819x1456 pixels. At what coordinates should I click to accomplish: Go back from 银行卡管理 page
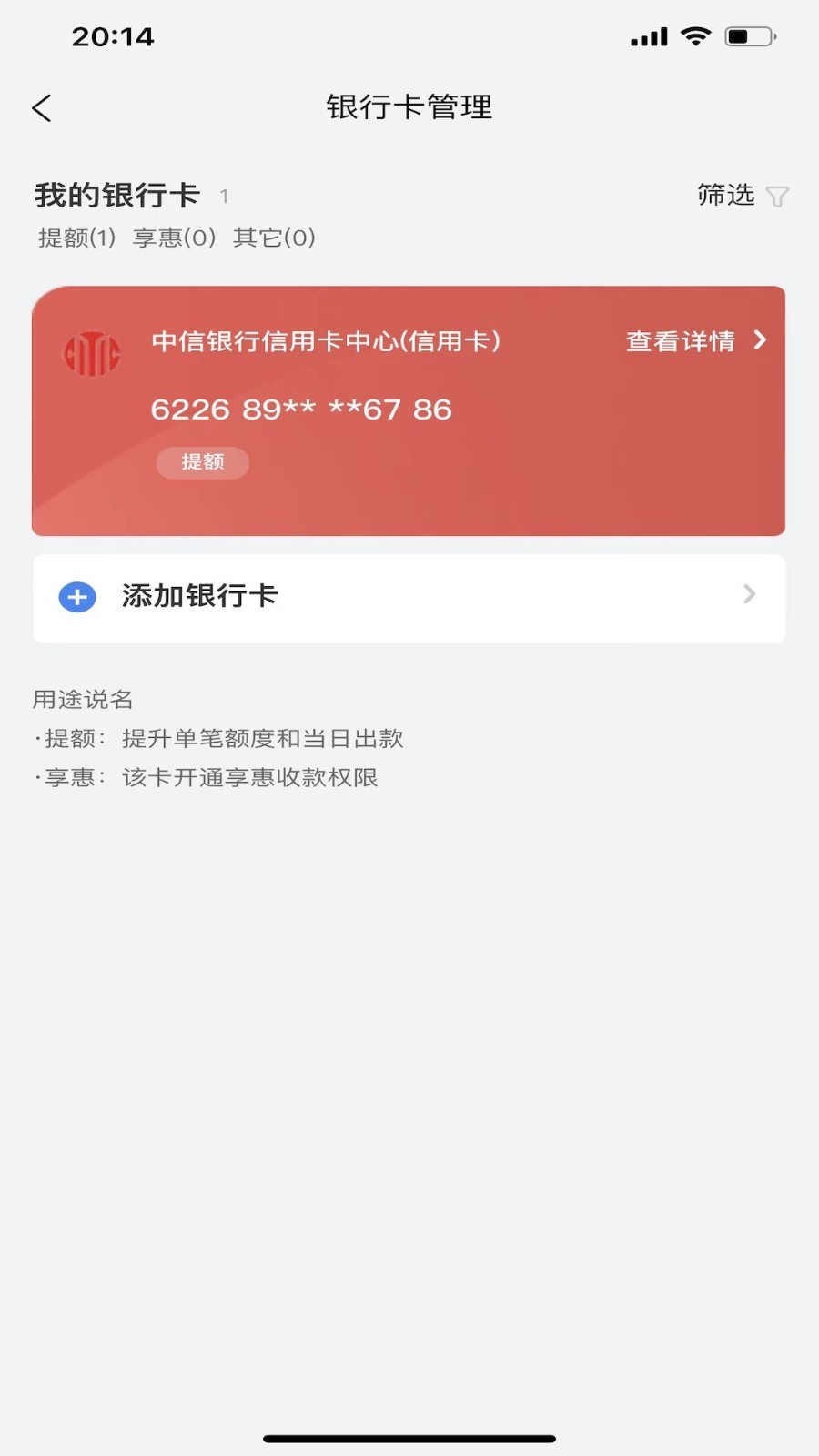[x=42, y=108]
